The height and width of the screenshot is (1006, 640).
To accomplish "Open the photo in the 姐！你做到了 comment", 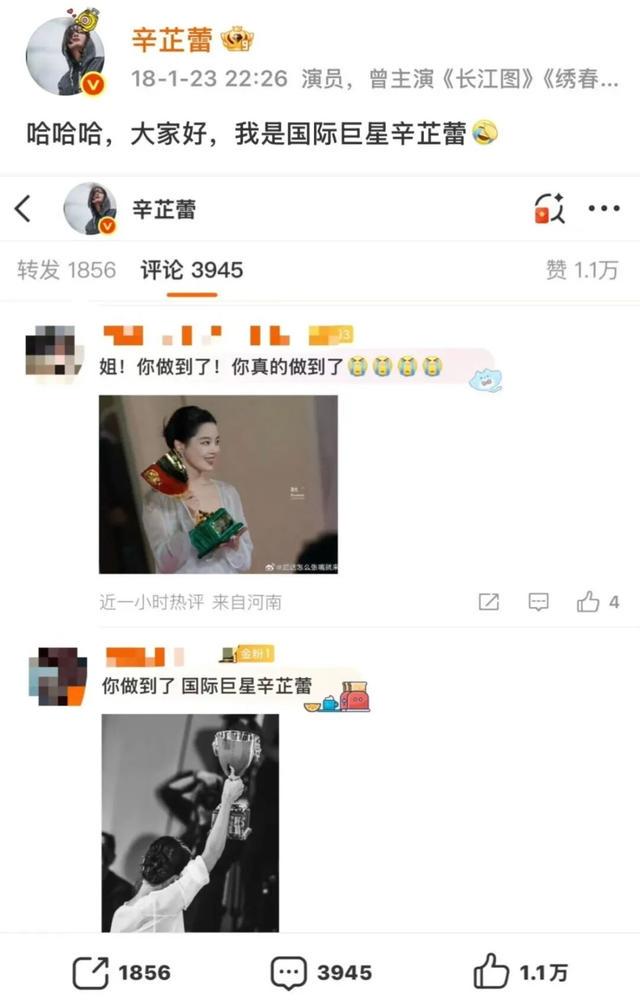I will tap(218, 484).
